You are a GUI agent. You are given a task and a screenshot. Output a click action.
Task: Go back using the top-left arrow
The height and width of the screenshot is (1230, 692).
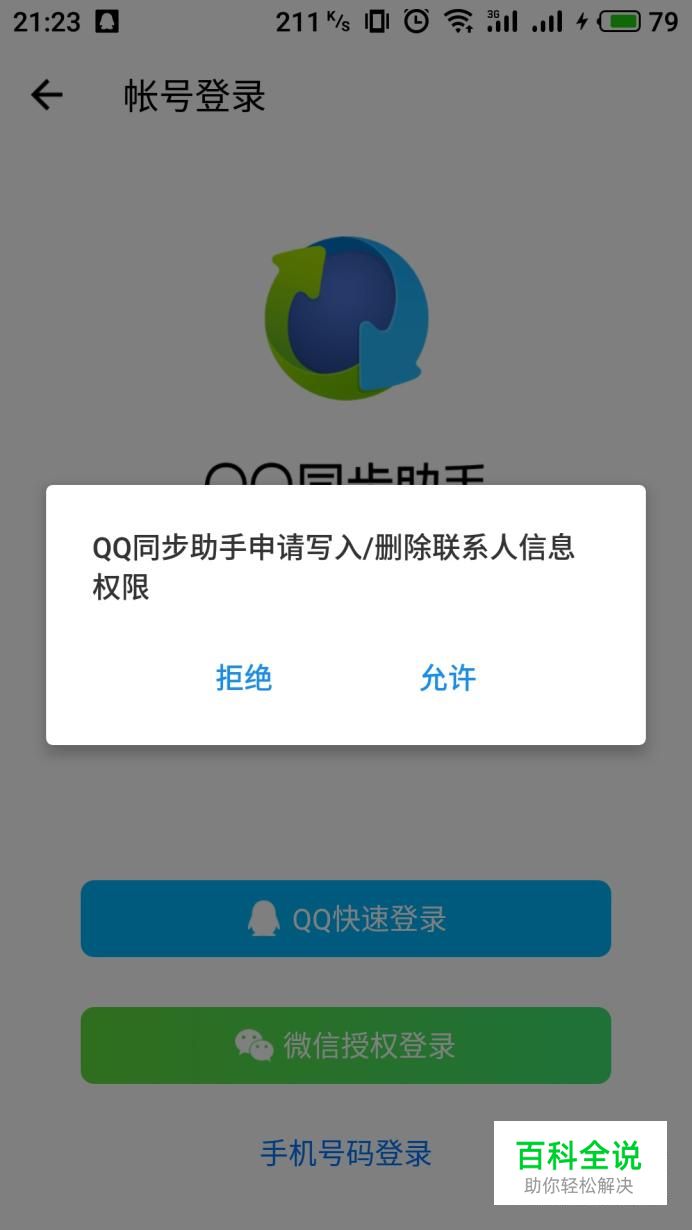click(x=47, y=96)
